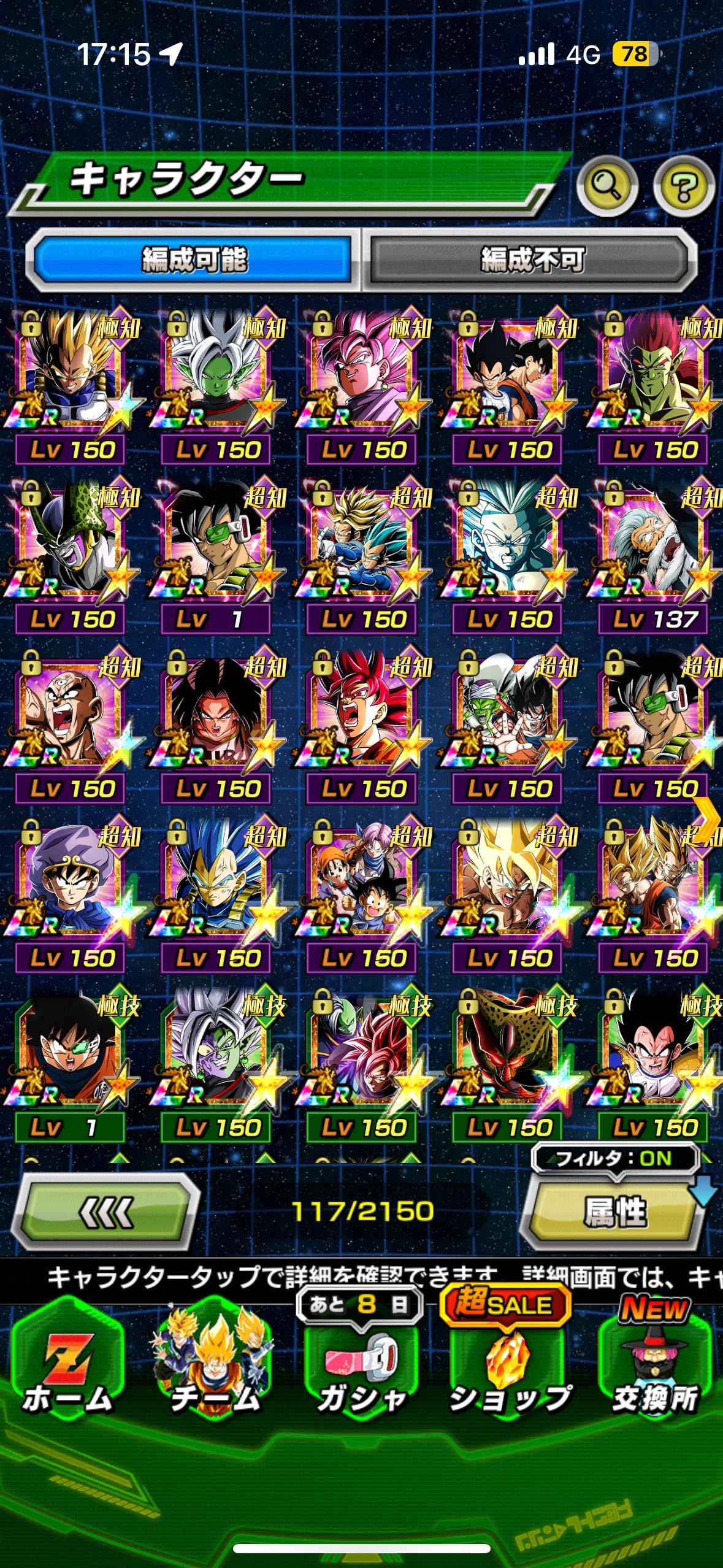This screenshot has height=1568, width=723.
Task: Open the question mark help icon
Action: click(684, 186)
